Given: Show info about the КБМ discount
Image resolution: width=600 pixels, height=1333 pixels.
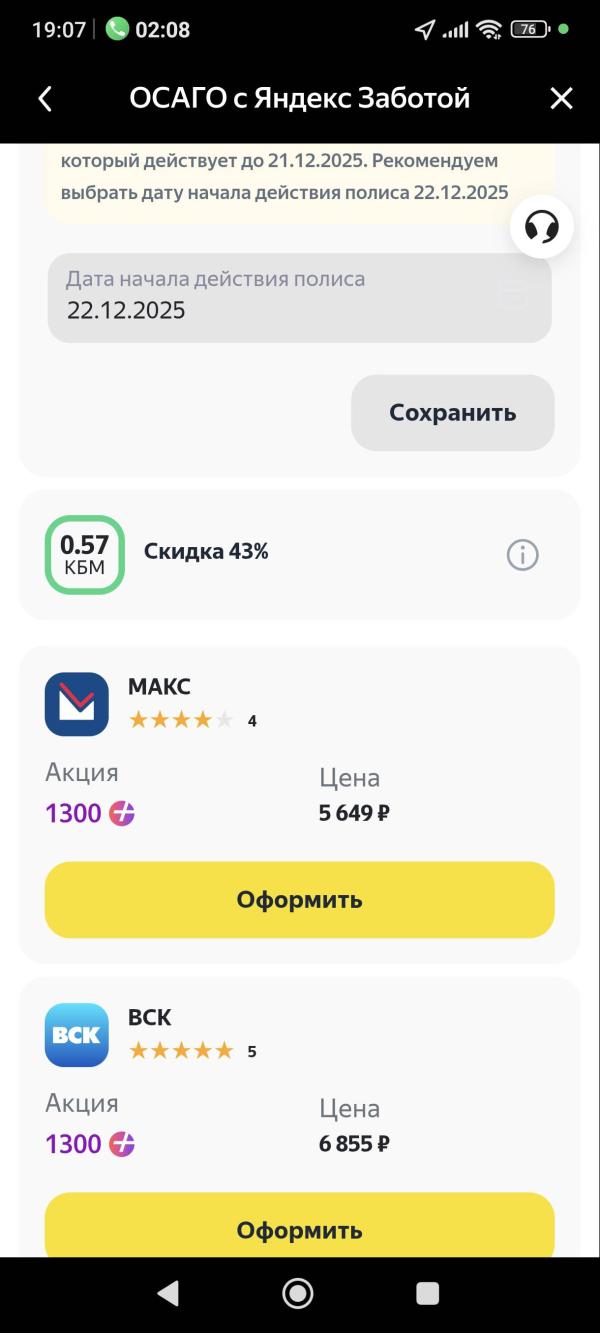Looking at the screenshot, I should pos(522,555).
